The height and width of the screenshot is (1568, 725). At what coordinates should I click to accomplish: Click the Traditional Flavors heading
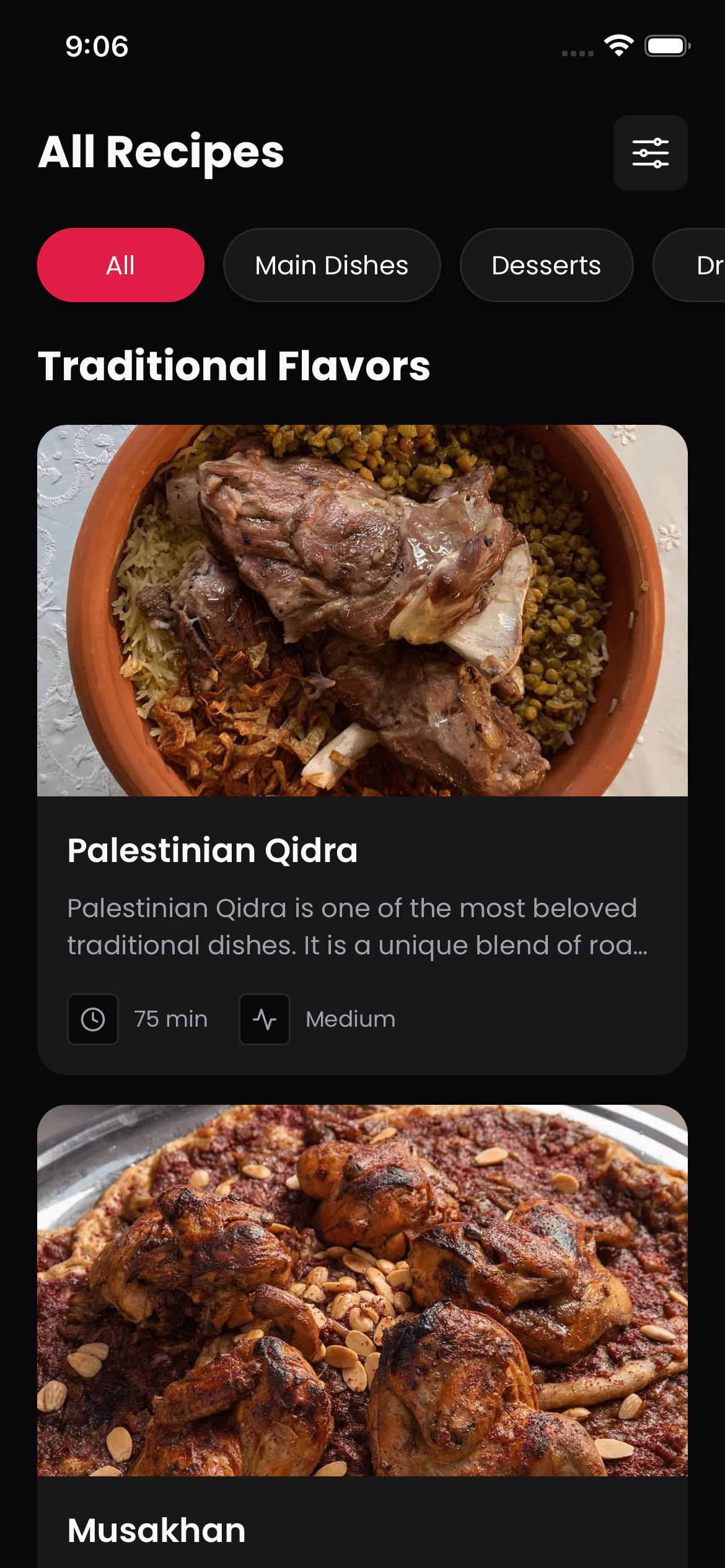tap(235, 366)
